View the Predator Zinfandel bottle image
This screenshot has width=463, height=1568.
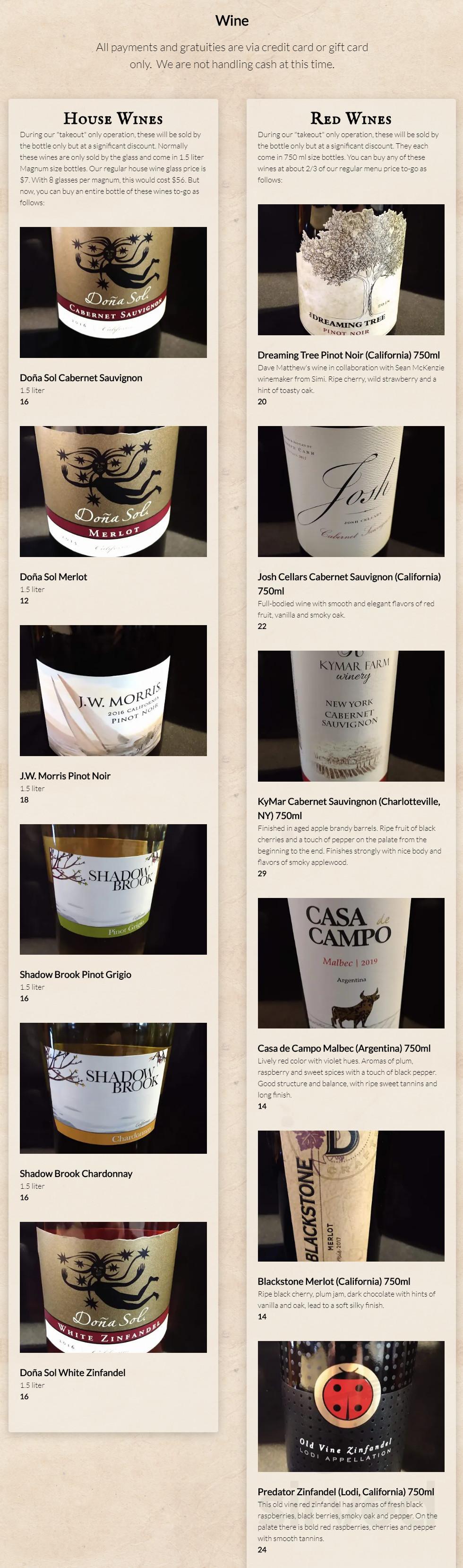click(351, 1407)
